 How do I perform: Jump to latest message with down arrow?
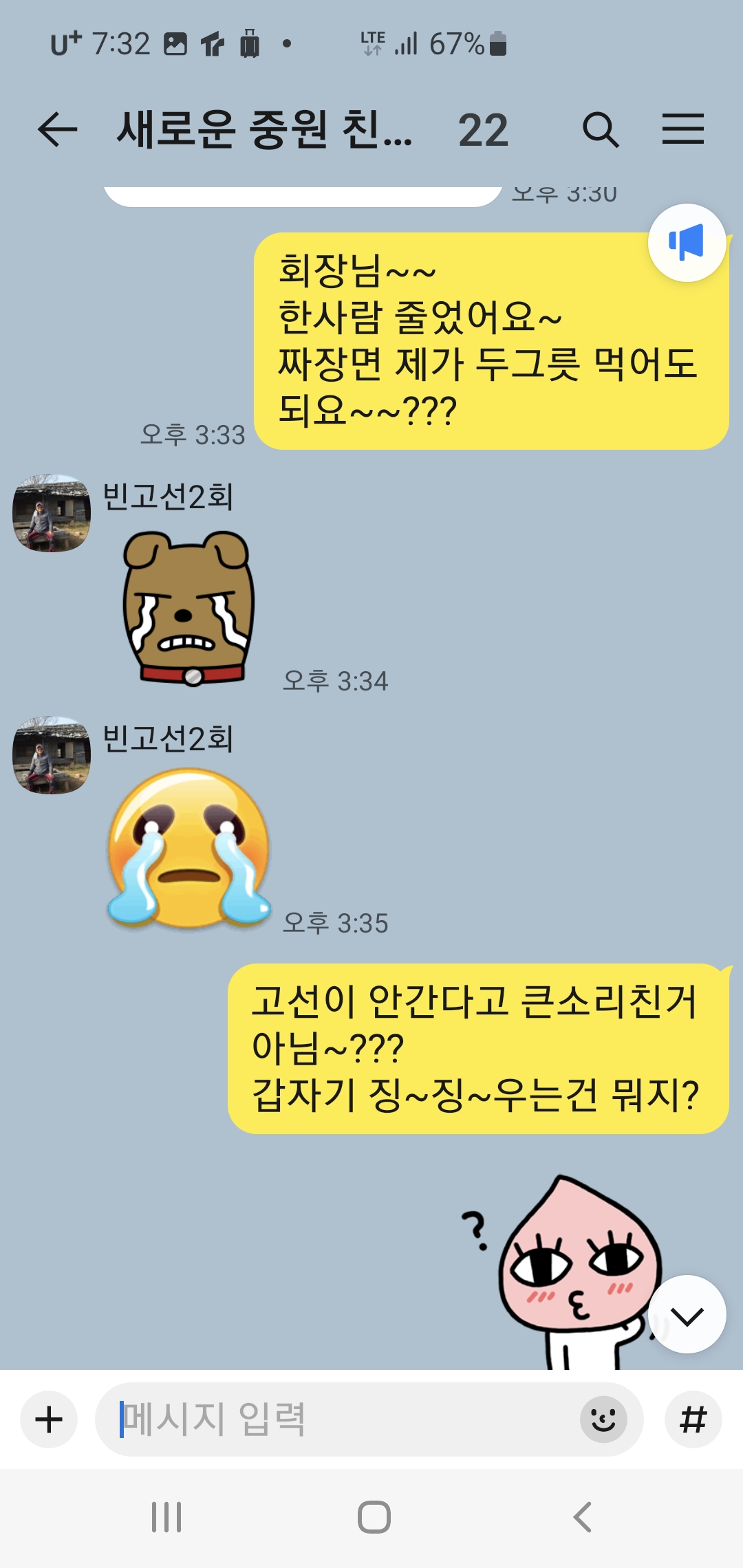(x=687, y=1315)
